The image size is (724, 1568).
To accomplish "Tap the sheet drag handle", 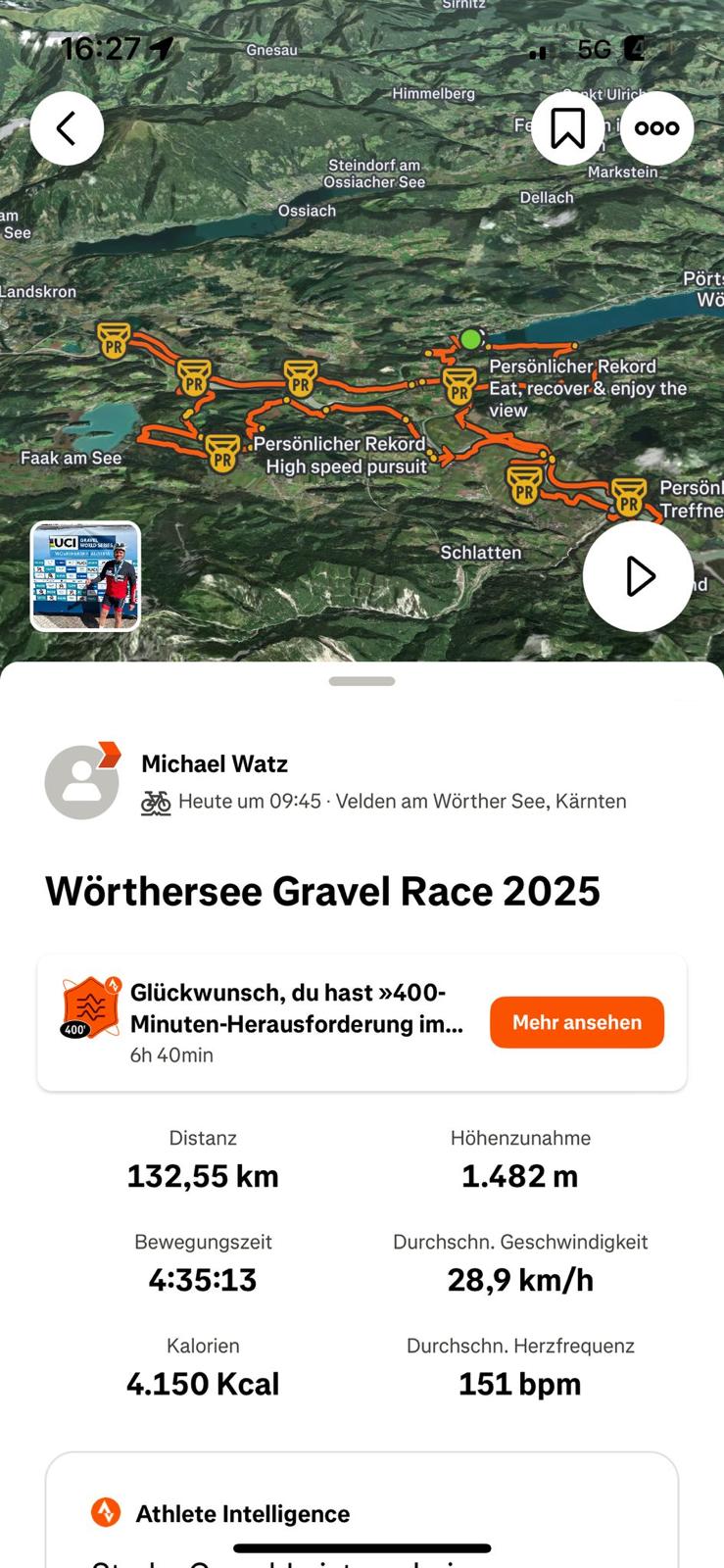I will coord(362,681).
